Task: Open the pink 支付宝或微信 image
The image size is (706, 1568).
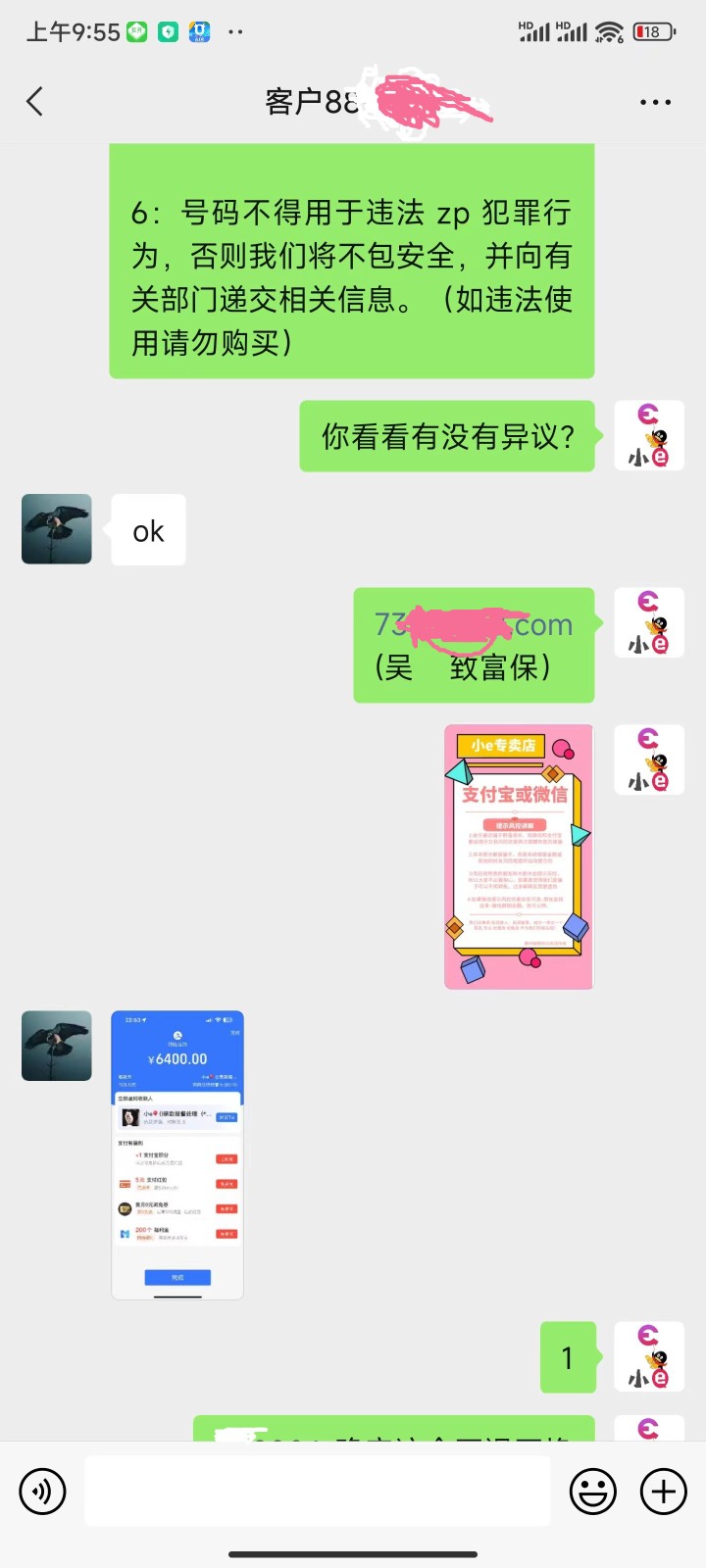Action: [519, 857]
